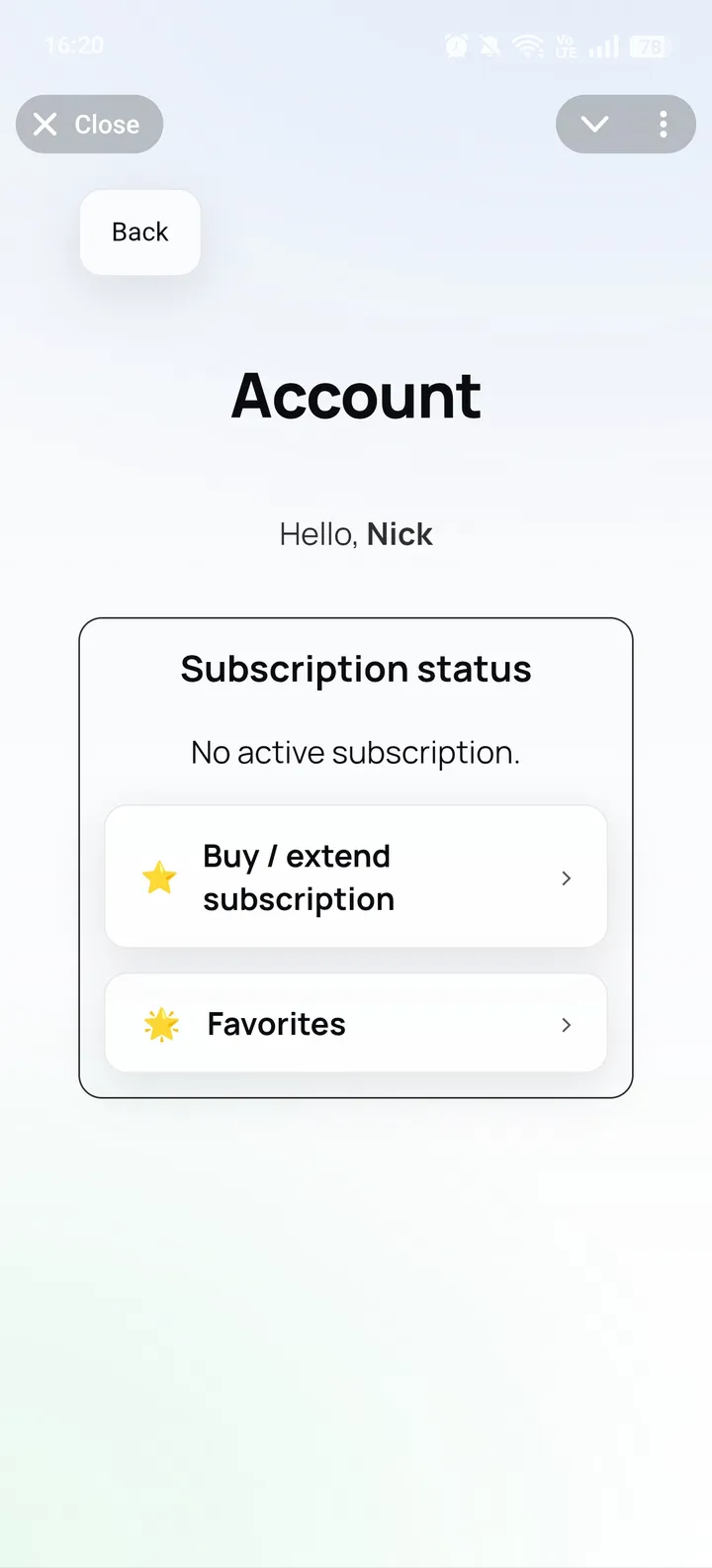Tap the muted notifications icon in the status bar
Screen dimensions: 712x1568
(x=490, y=46)
